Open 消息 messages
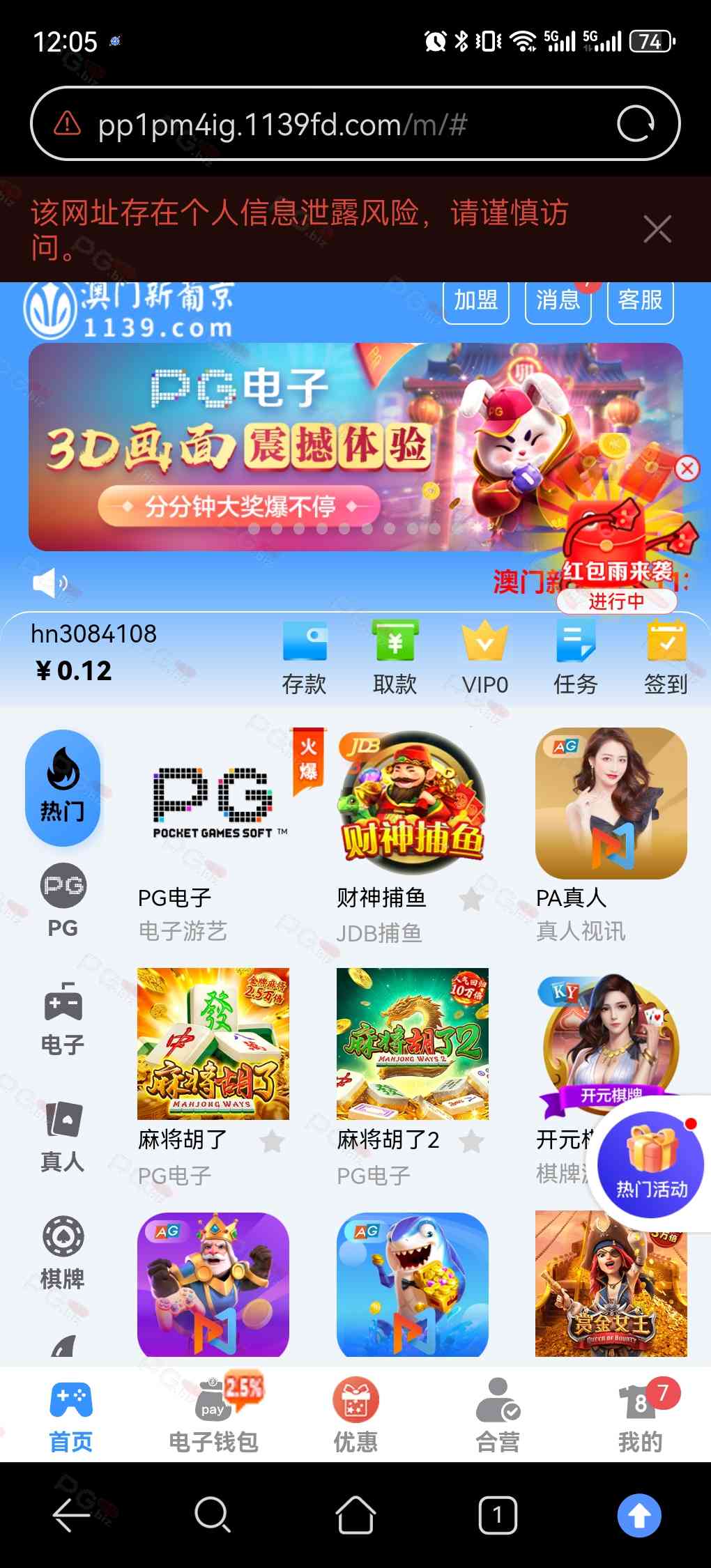 coord(558,301)
